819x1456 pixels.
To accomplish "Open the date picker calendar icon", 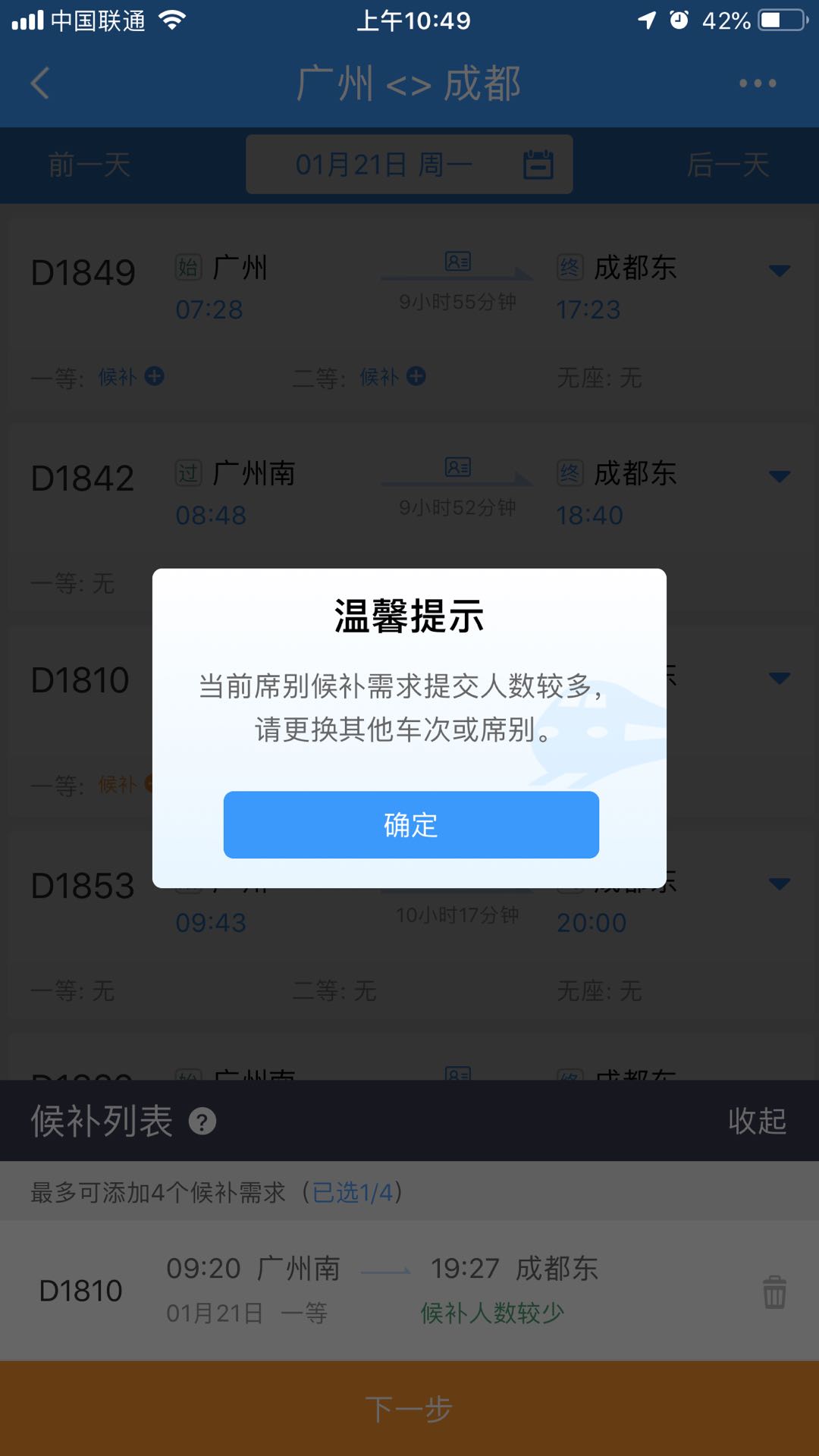I will tap(538, 164).
